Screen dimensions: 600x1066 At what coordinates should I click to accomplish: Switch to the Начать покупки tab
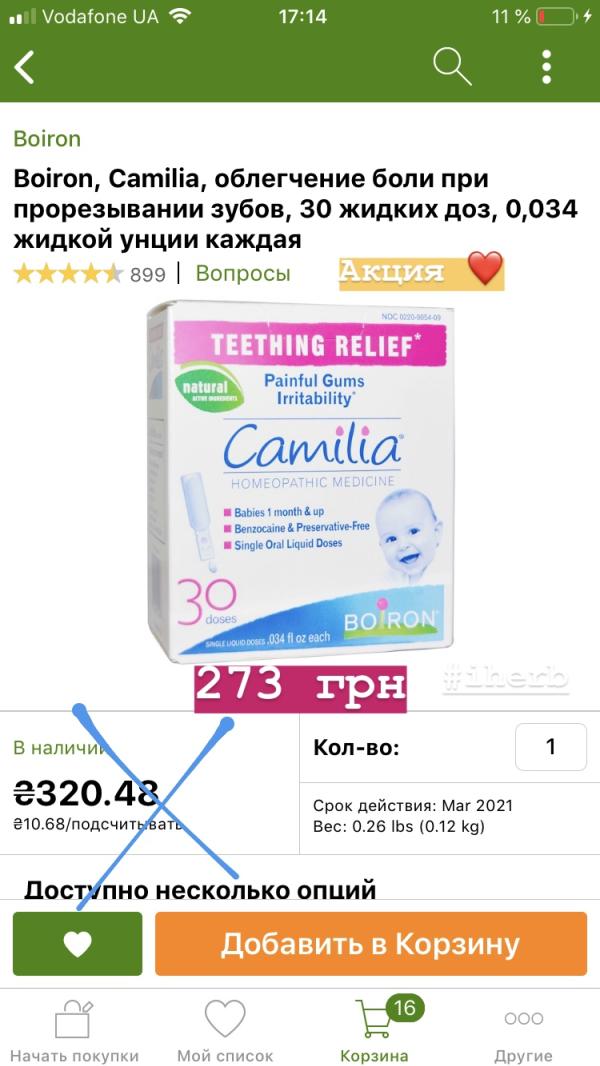coord(74,1030)
